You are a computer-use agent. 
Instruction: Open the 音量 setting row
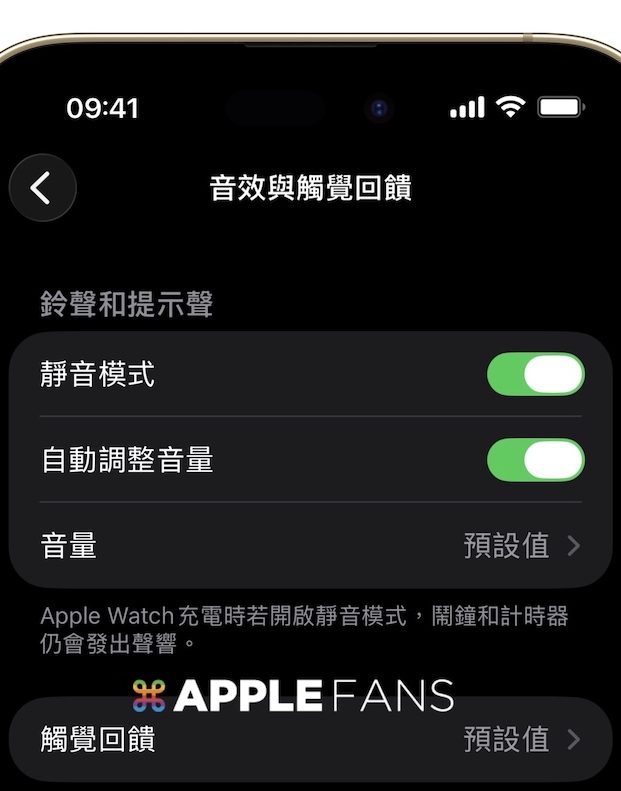310,545
